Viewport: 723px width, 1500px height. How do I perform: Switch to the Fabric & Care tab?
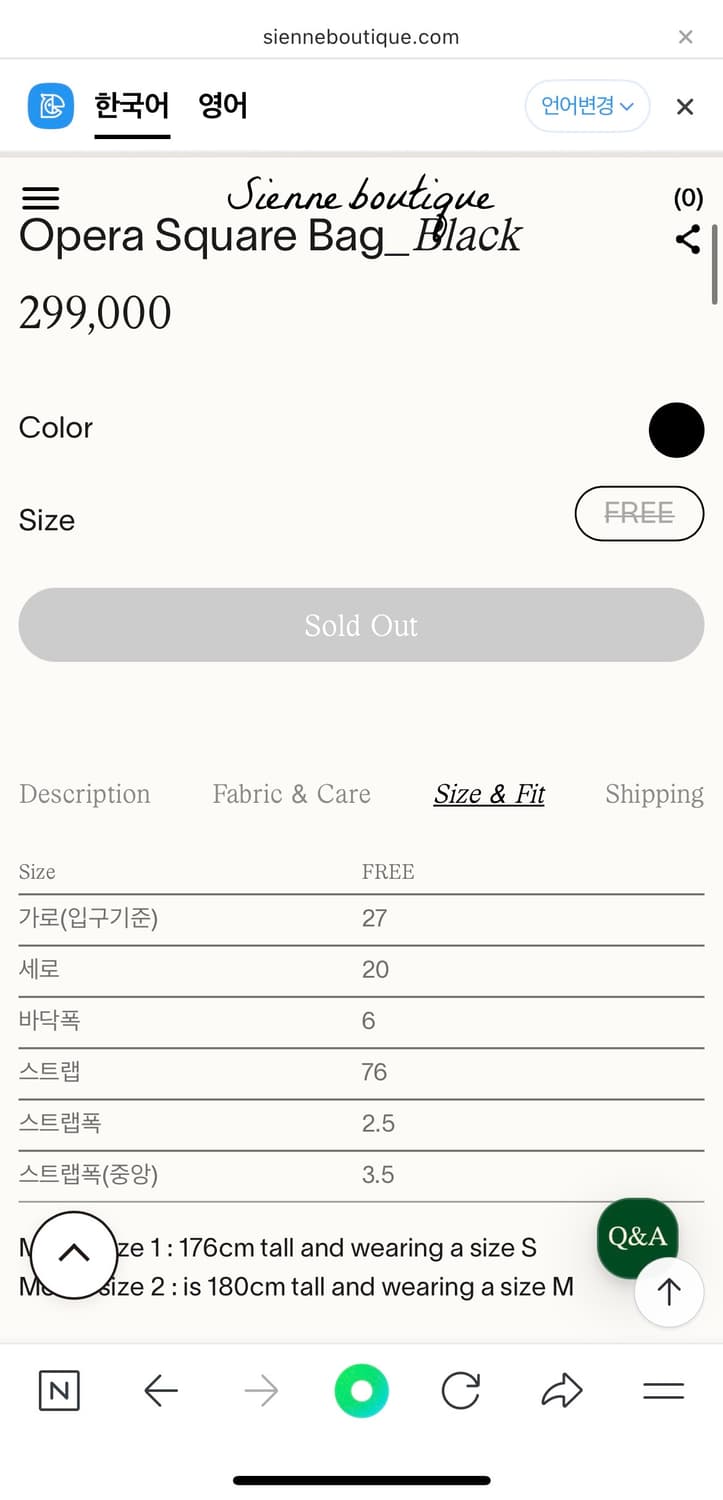coord(291,793)
